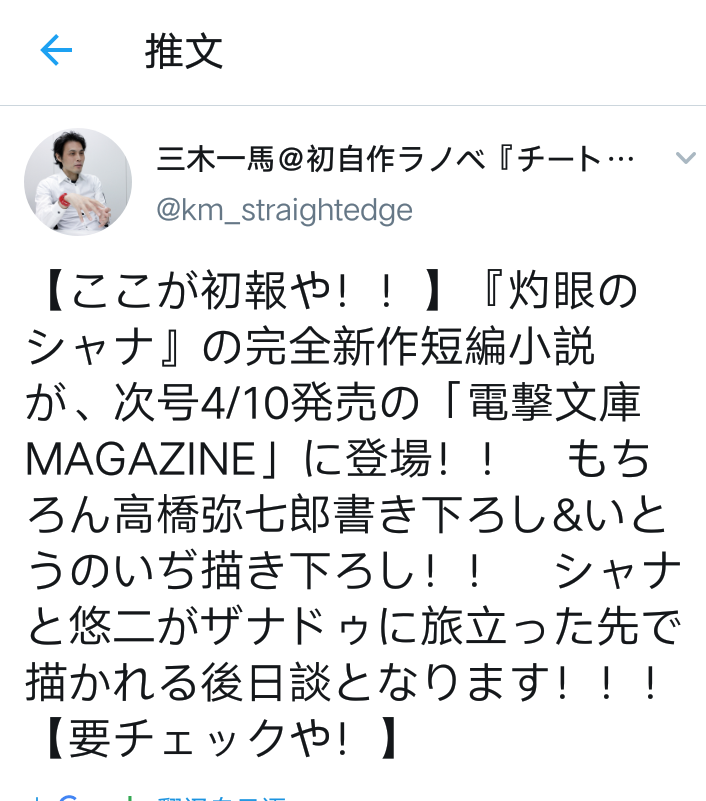
Task: Go back using the blue arrow
Action: [57, 51]
